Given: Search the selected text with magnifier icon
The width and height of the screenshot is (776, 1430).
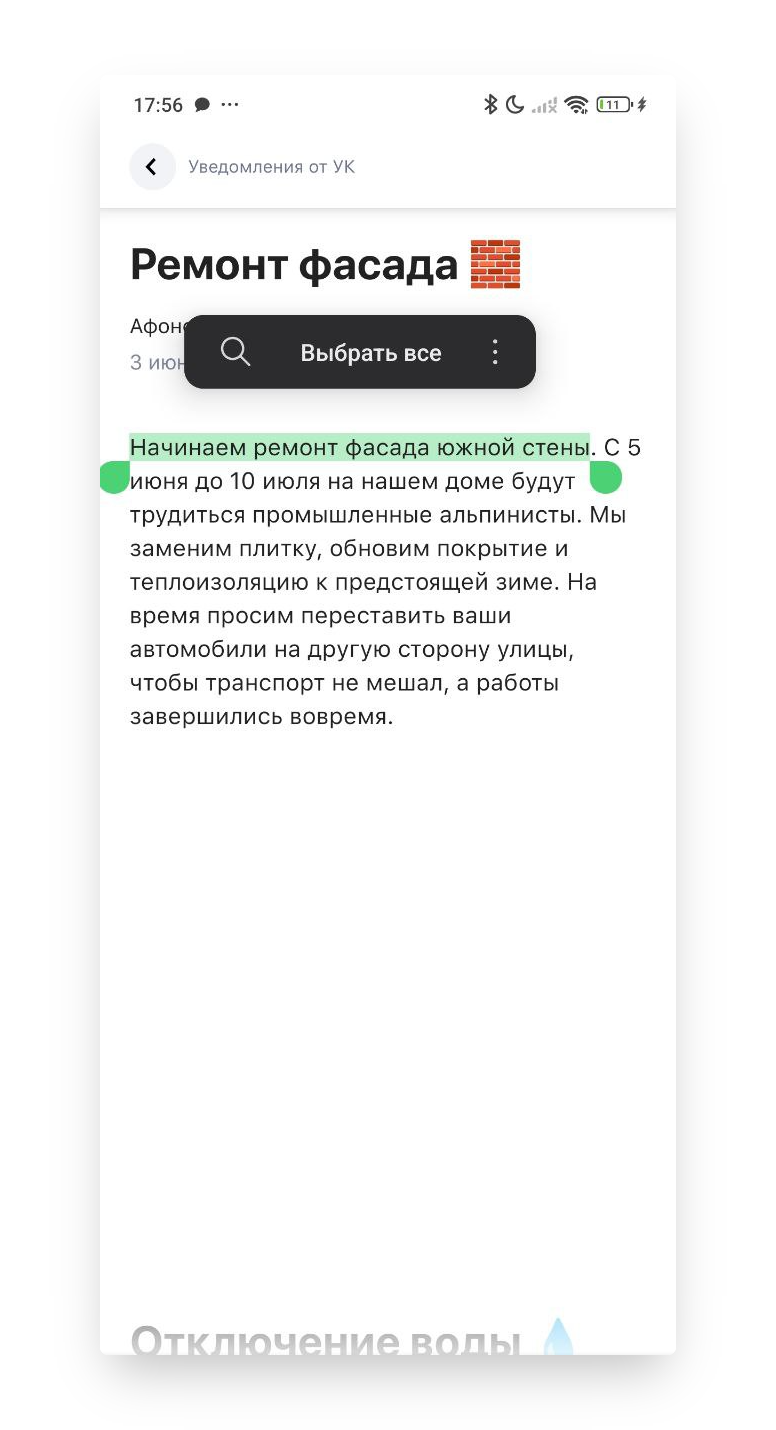Looking at the screenshot, I should (x=235, y=352).
